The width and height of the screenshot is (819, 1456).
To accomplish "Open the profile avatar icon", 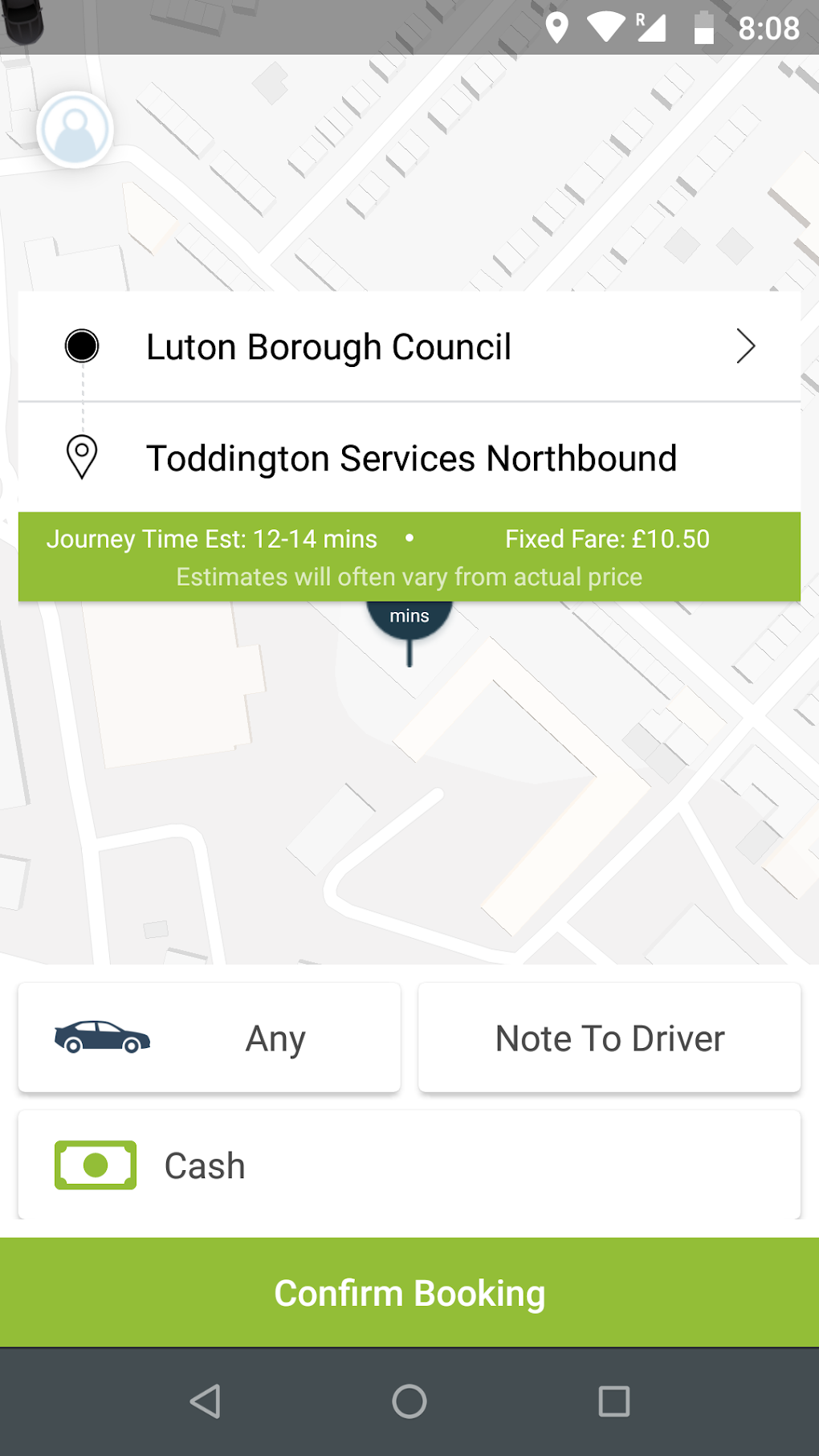I will pyautogui.click(x=75, y=129).
